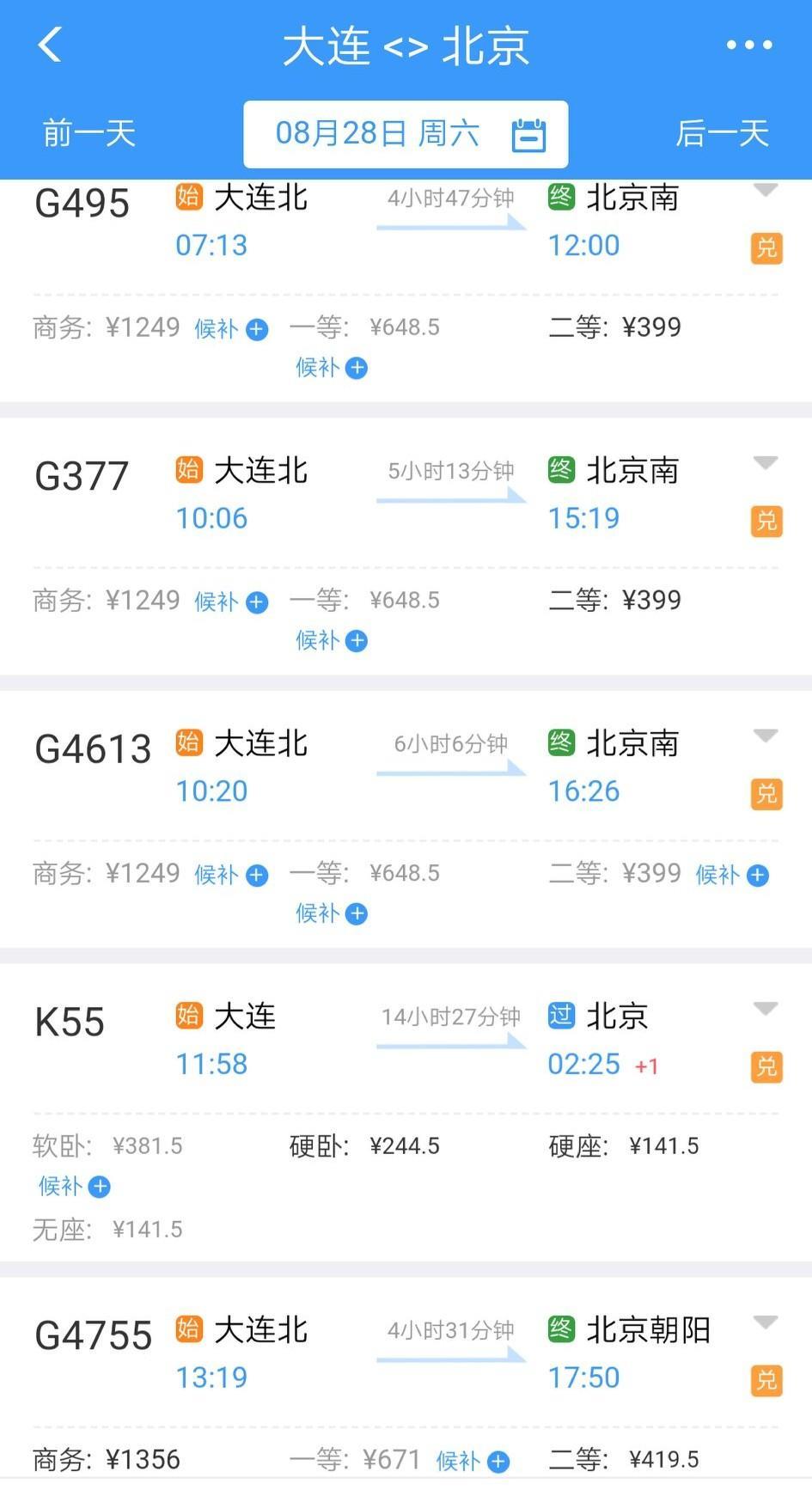Join 候补 waitlist for G4613 二等 seat
Image resolution: width=812 pixels, height=1490 pixels.
[731, 876]
